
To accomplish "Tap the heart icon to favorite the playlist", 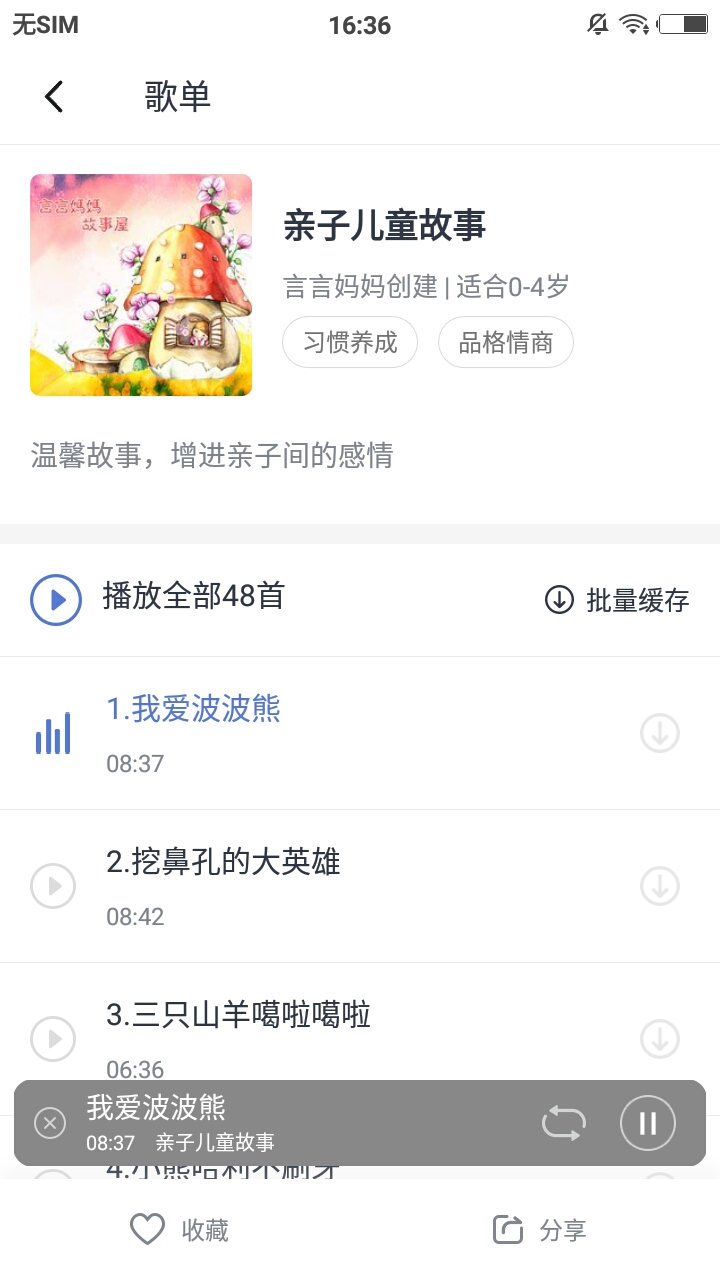I will (147, 1230).
